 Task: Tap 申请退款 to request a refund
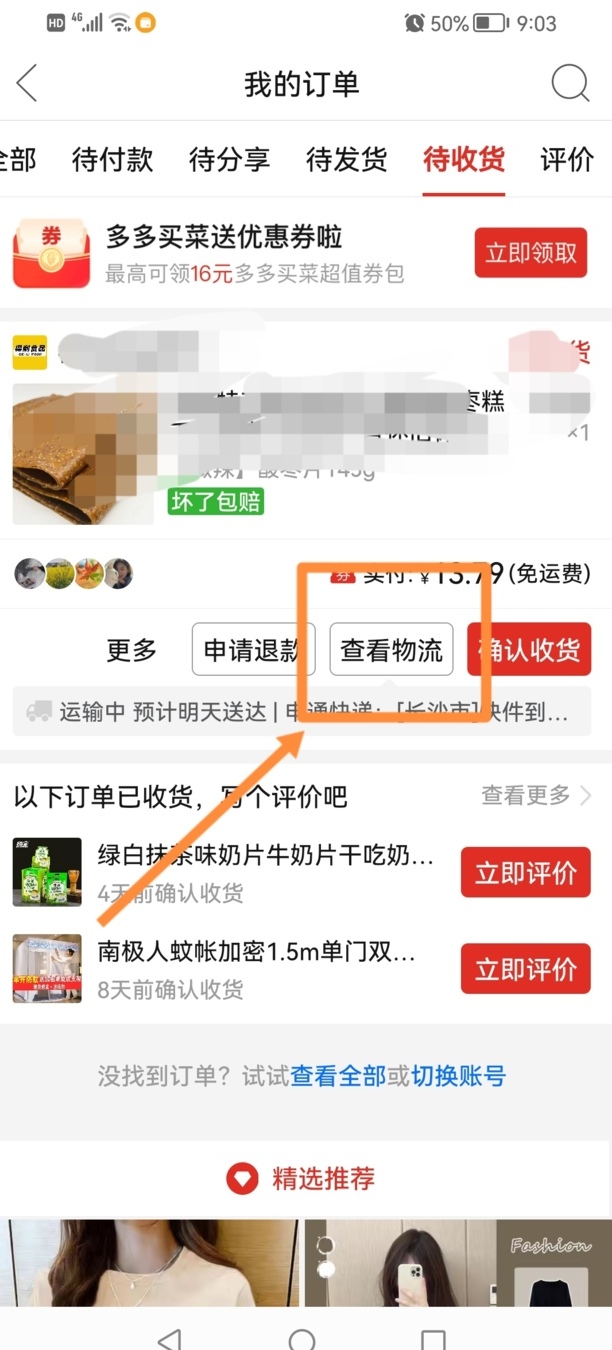[253, 650]
